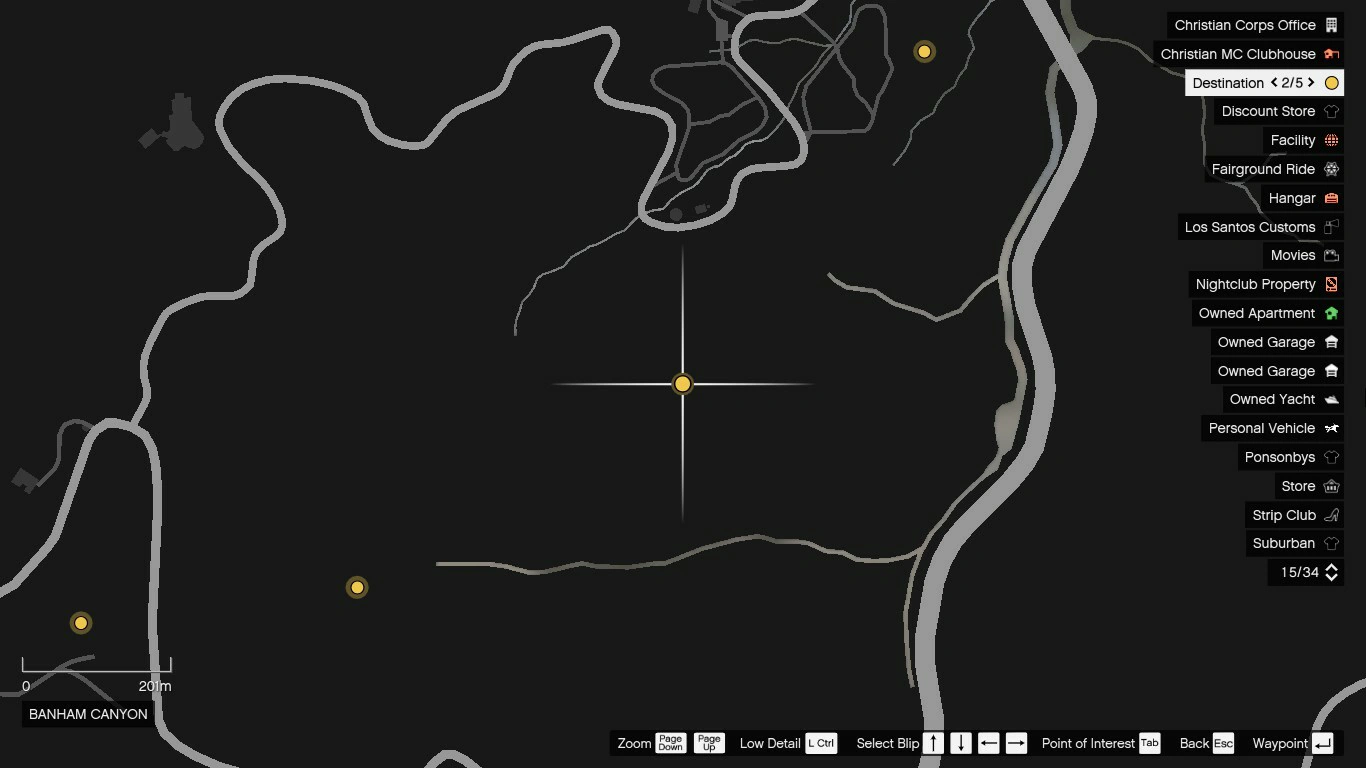Set a Point of Interest marker
The image size is (1366, 768).
point(1149,743)
